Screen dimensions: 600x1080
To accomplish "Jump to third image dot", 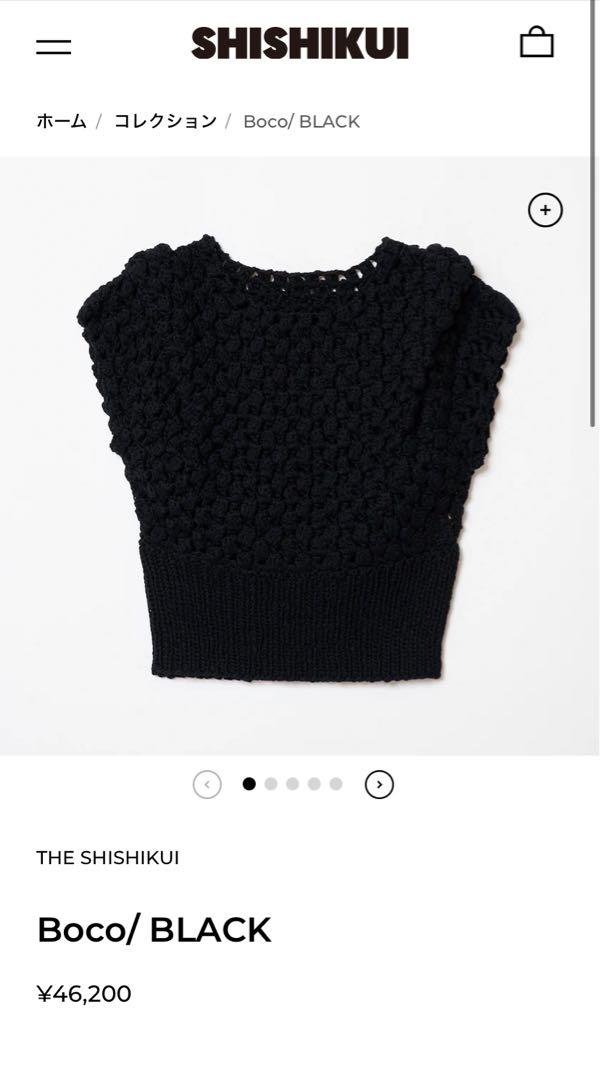I will coord(292,784).
